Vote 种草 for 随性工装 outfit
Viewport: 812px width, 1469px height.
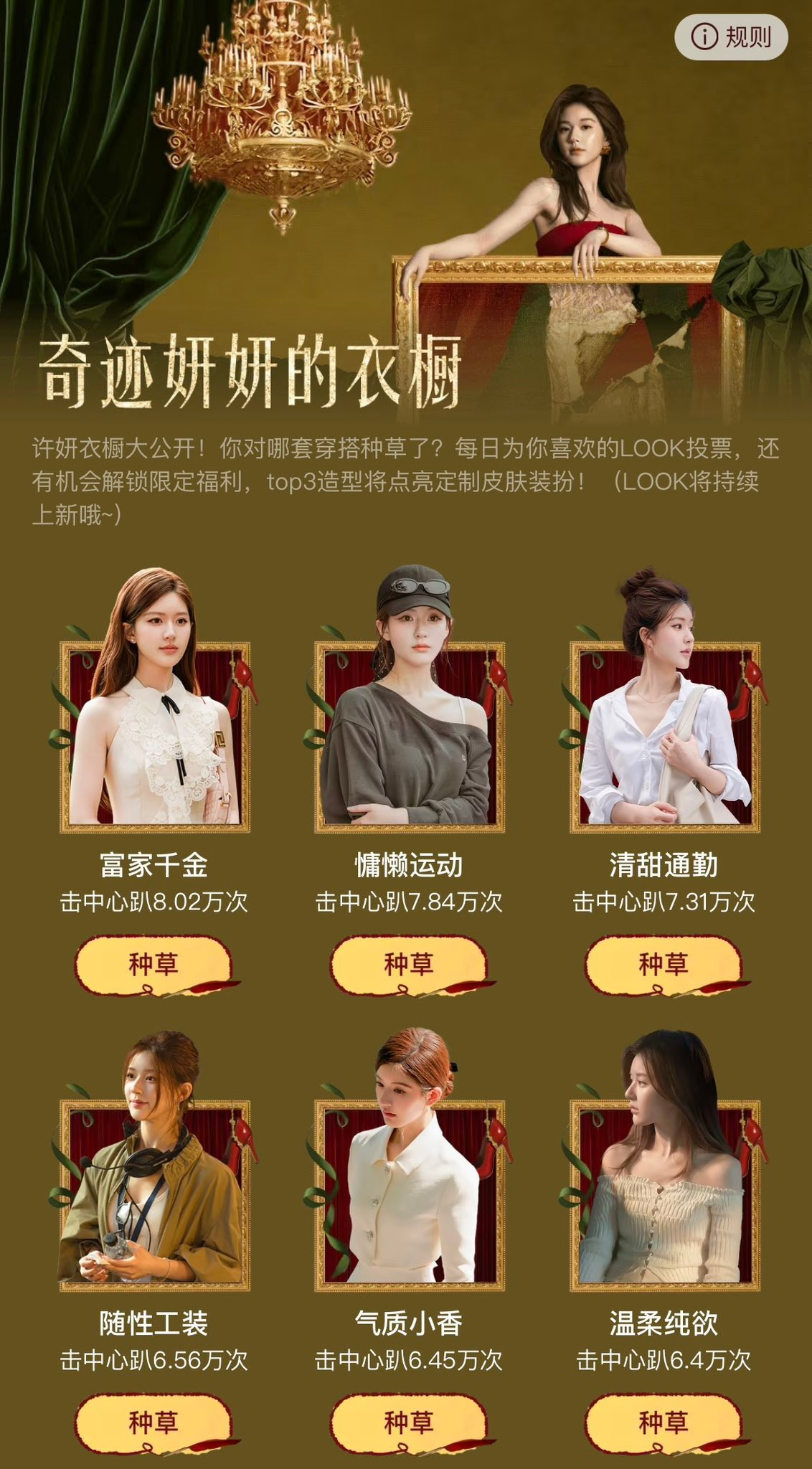[x=154, y=1422]
